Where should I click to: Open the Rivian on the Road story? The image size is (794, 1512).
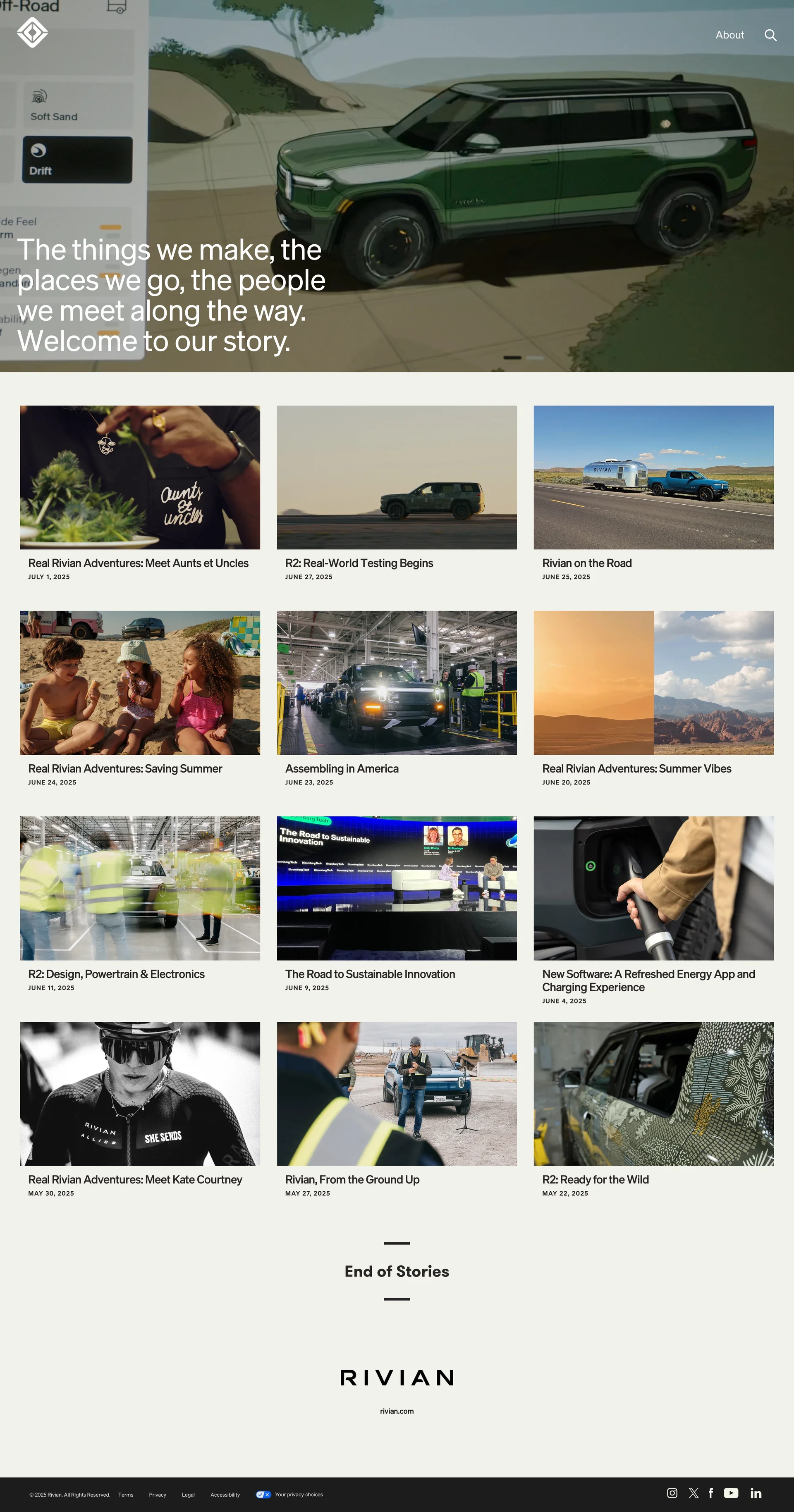pyautogui.click(x=587, y=563)
